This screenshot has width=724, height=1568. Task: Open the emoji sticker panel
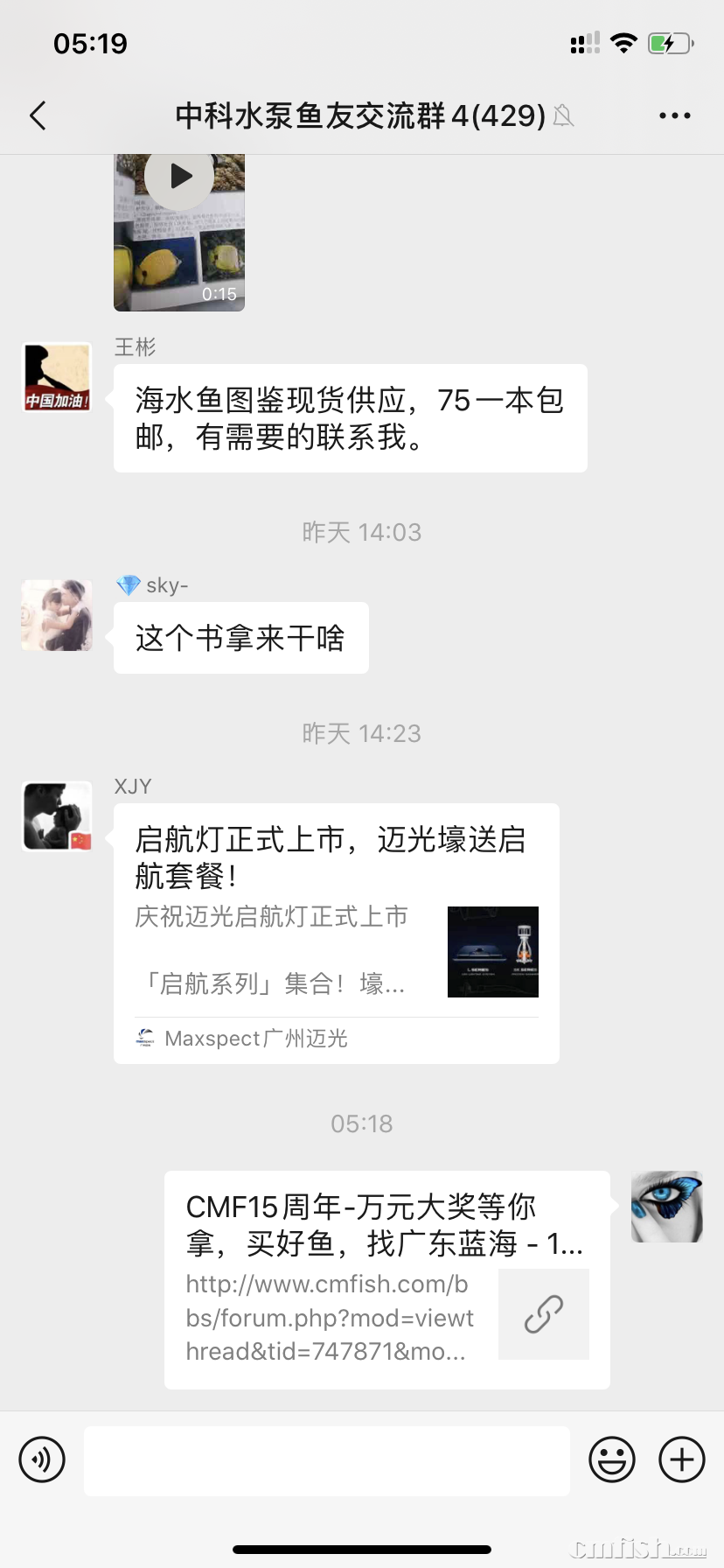pos(611,1459)
